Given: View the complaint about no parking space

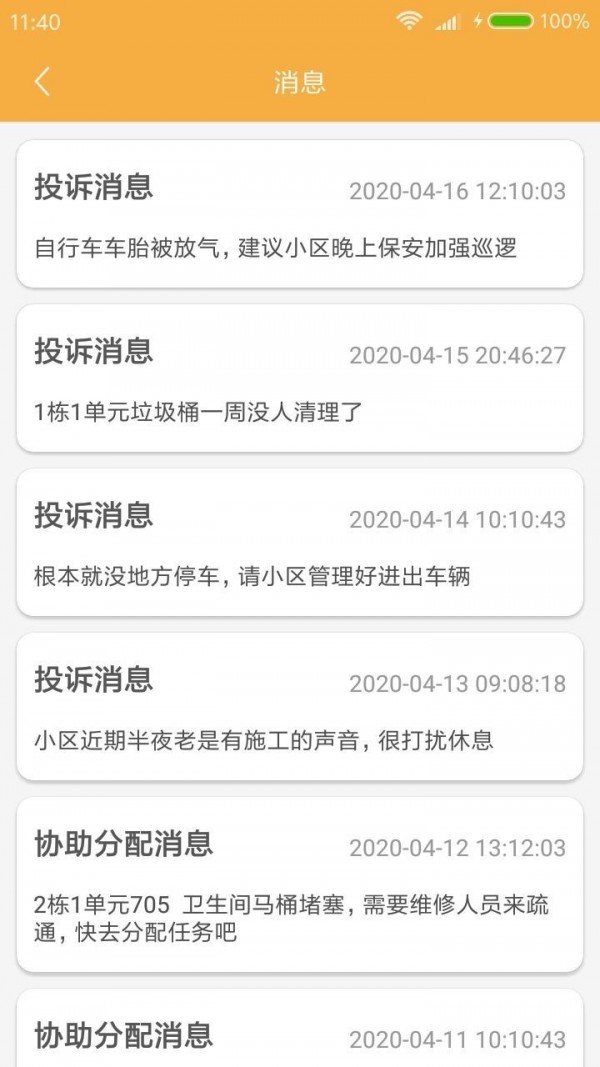Looking at the screenshot, I should tap(300, 542).
